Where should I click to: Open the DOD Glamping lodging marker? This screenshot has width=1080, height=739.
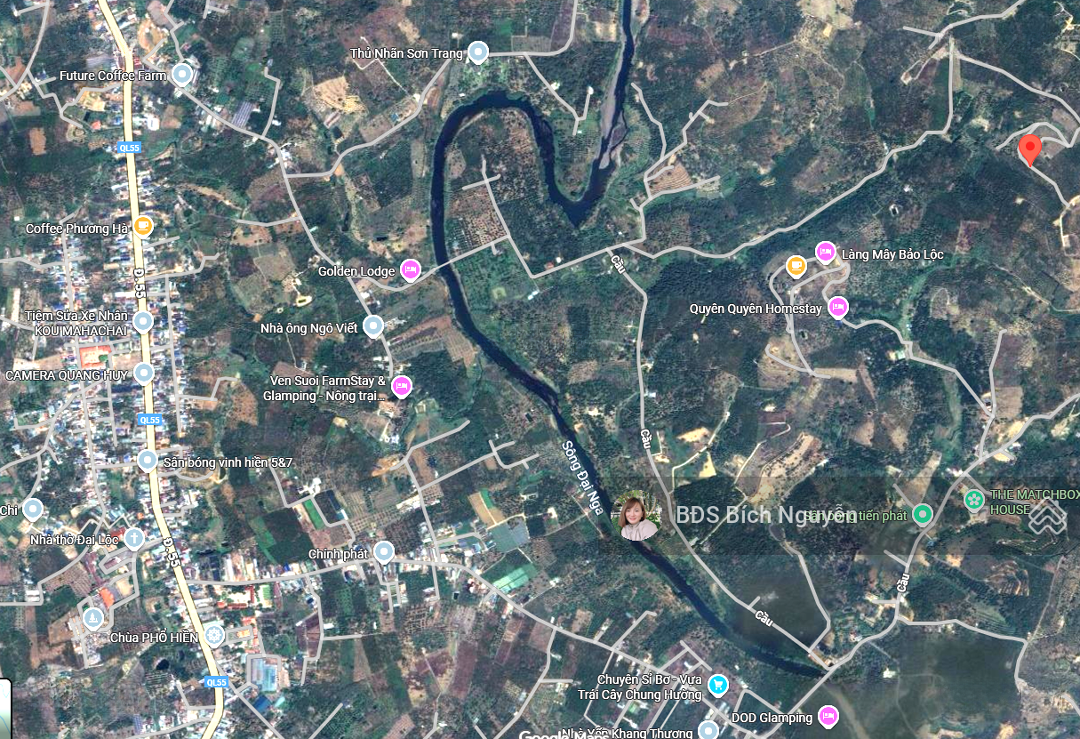click(827, 716)
